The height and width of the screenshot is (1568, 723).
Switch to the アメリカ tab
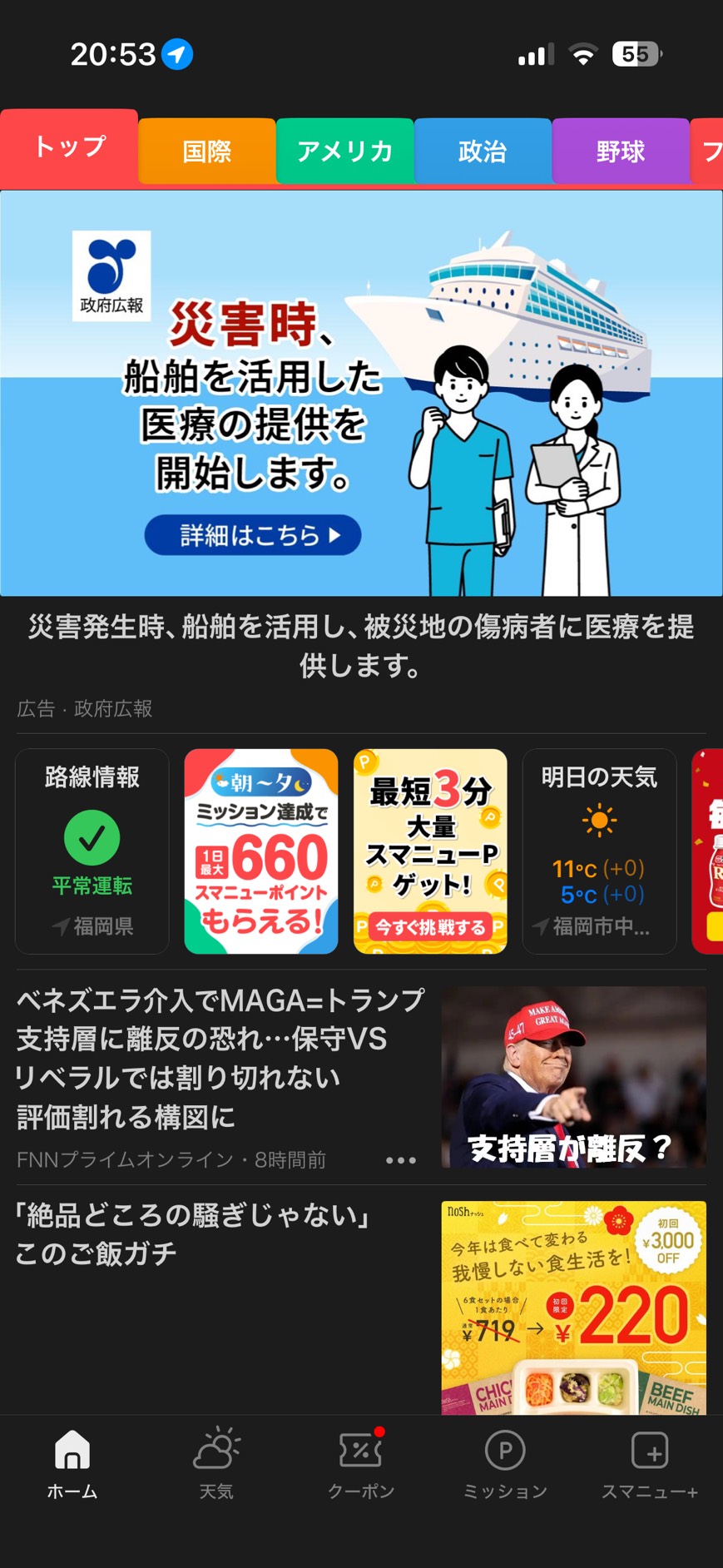pos(344,151)
